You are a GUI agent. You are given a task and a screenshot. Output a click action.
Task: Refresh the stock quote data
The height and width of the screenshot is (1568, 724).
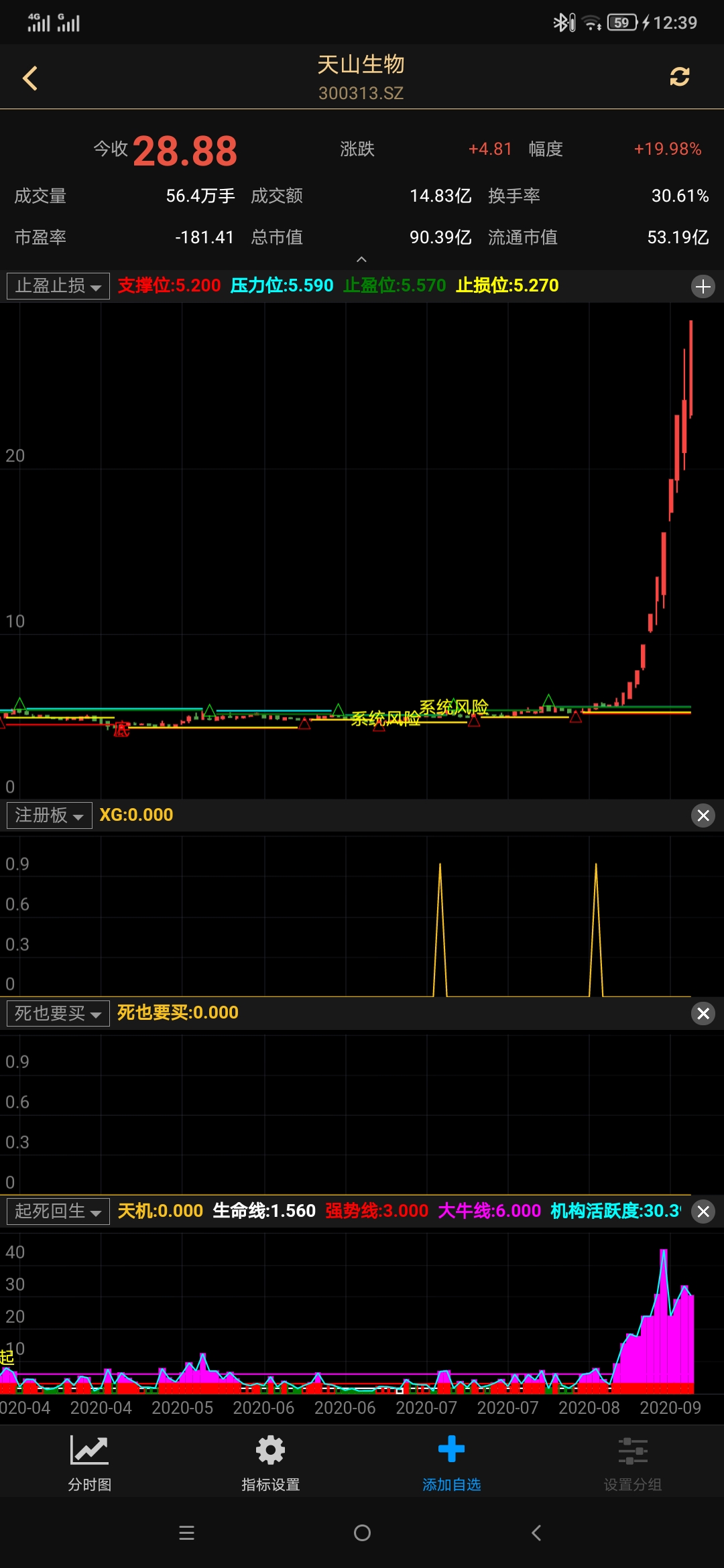680,76
